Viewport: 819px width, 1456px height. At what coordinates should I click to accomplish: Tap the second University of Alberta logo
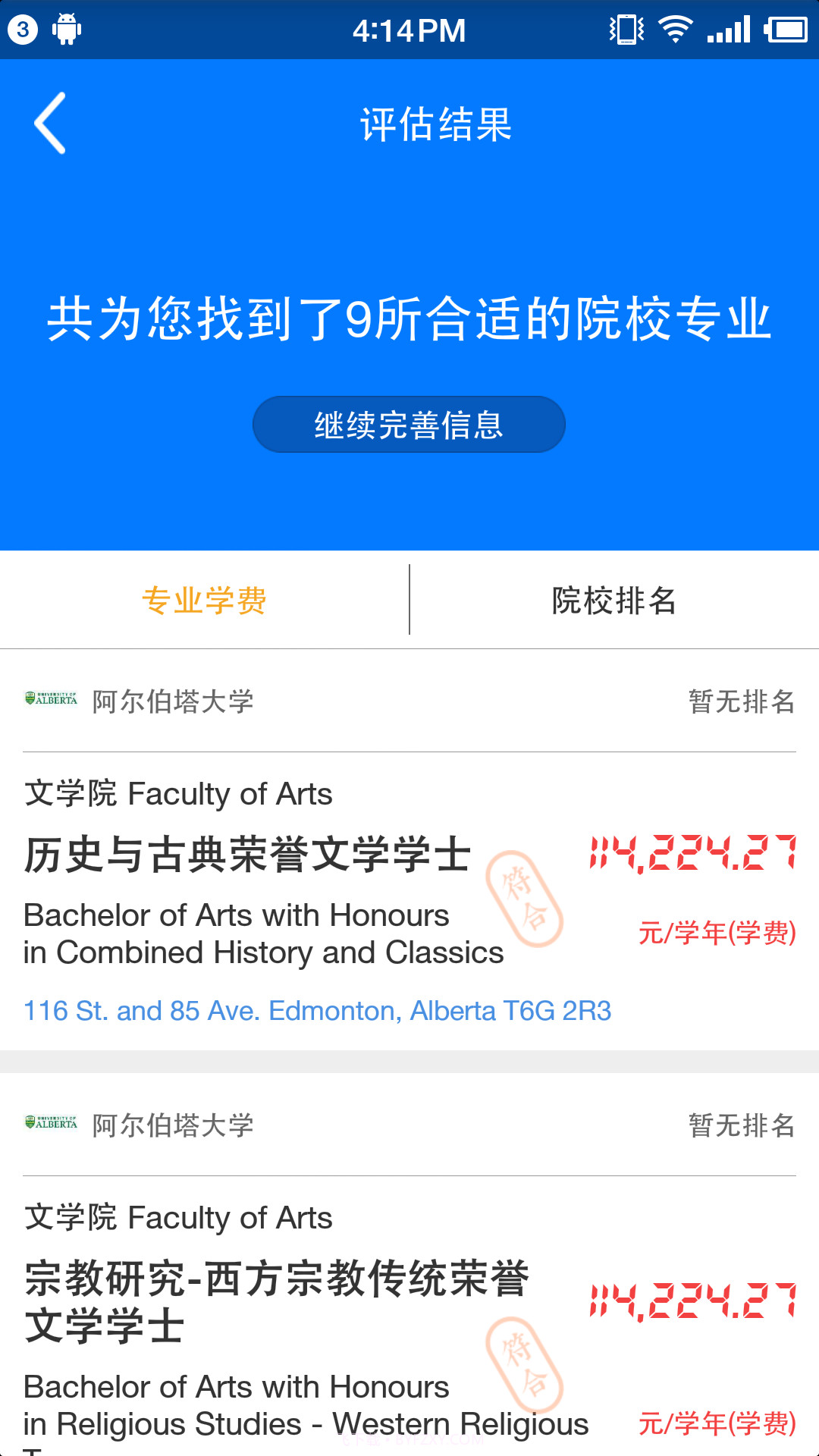[x=50, y=1125]
